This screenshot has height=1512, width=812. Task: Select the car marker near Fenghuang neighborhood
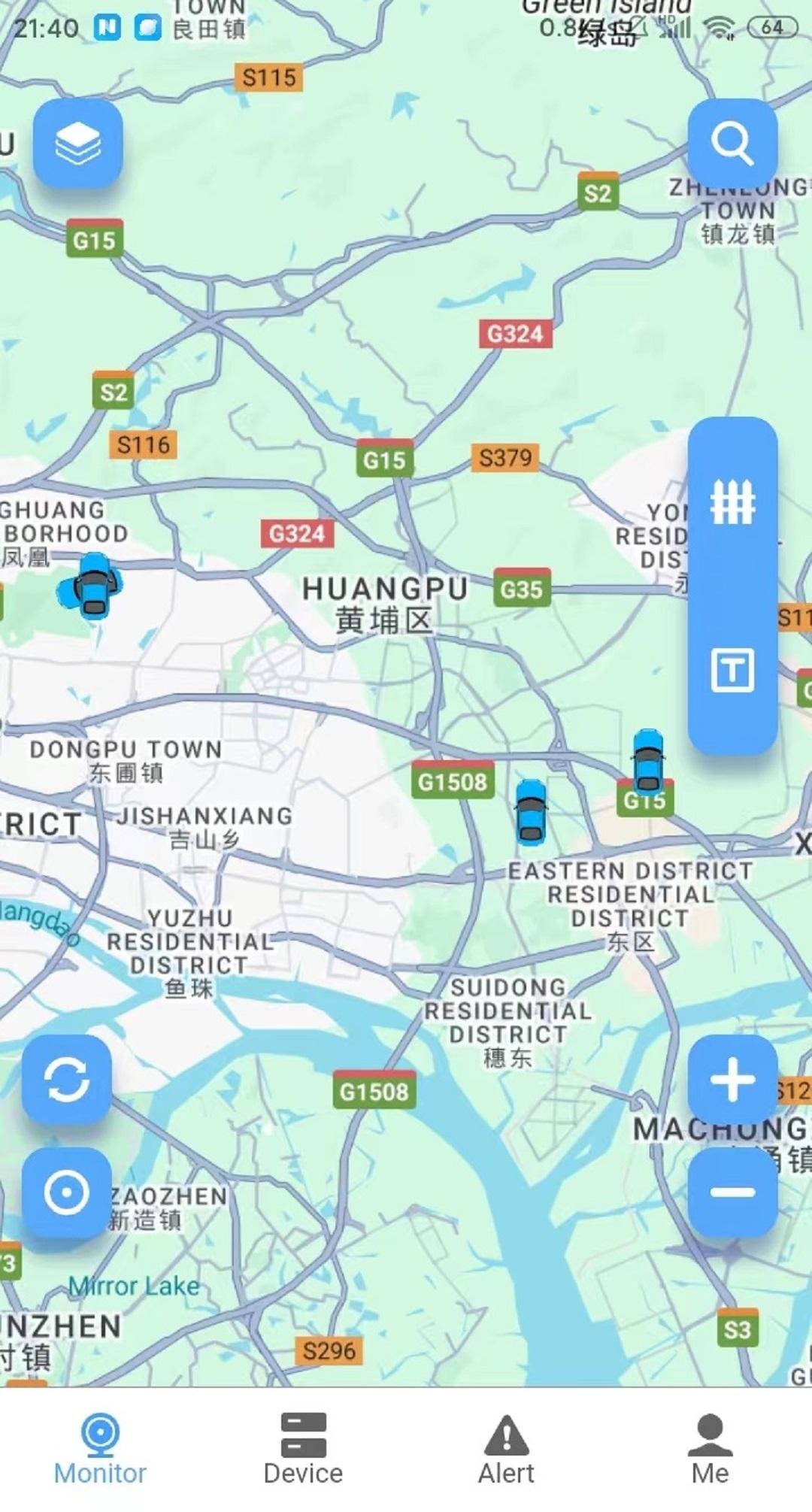(91, 586)
